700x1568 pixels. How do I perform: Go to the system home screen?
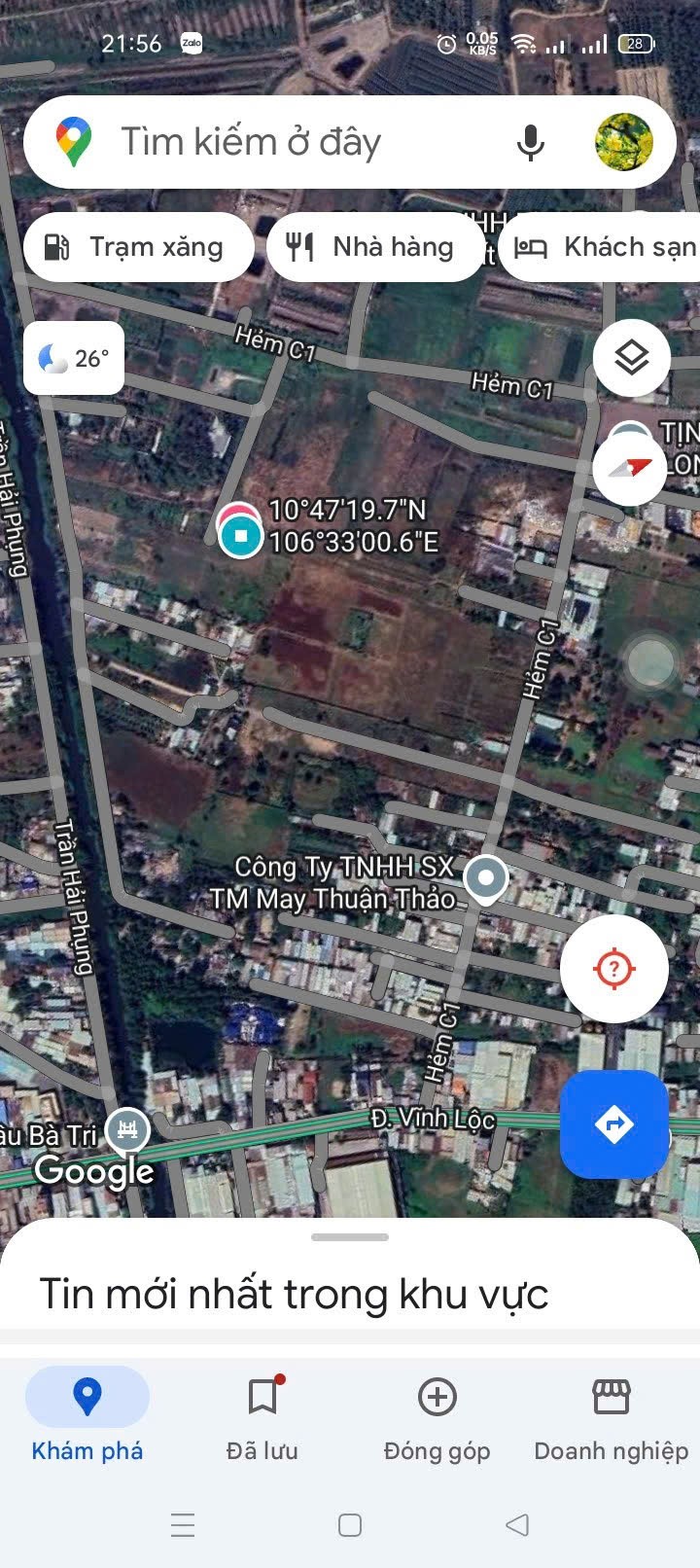tap(350, 1524)
